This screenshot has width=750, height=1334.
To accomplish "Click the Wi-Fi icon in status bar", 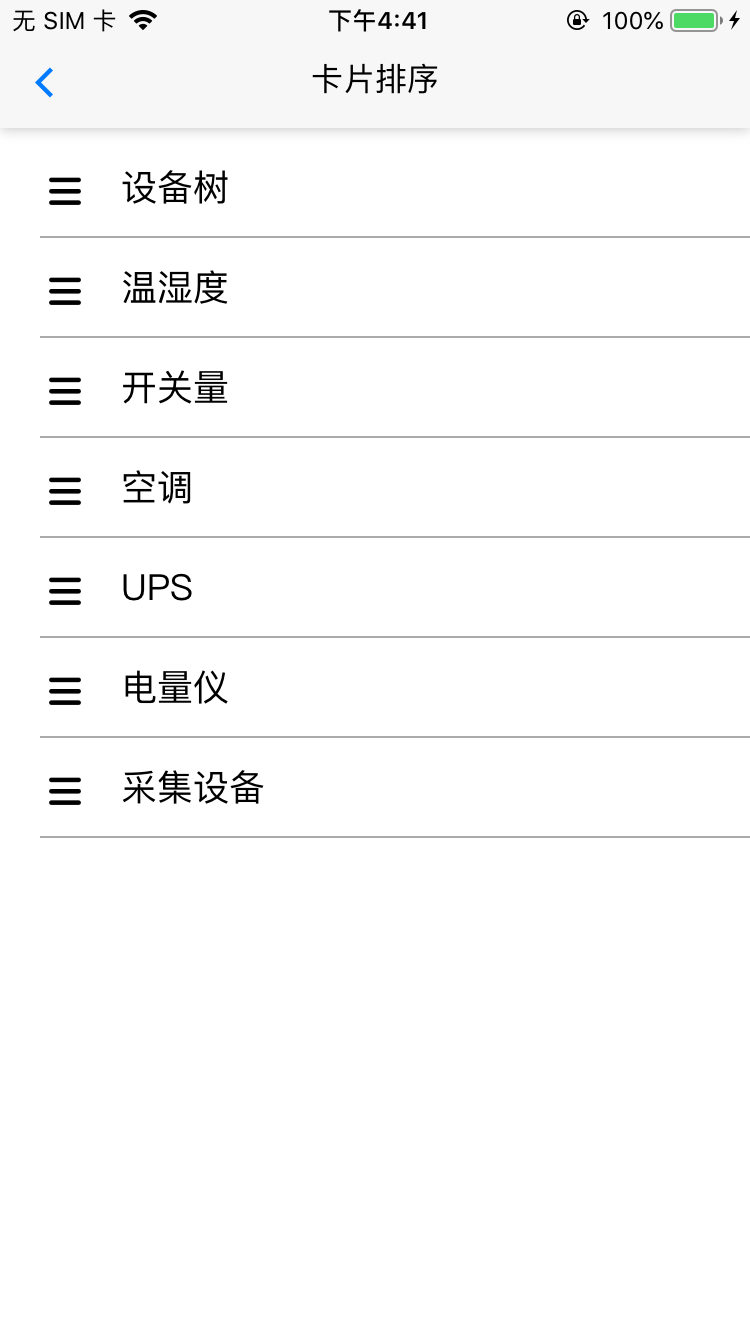I will [143, 18].
